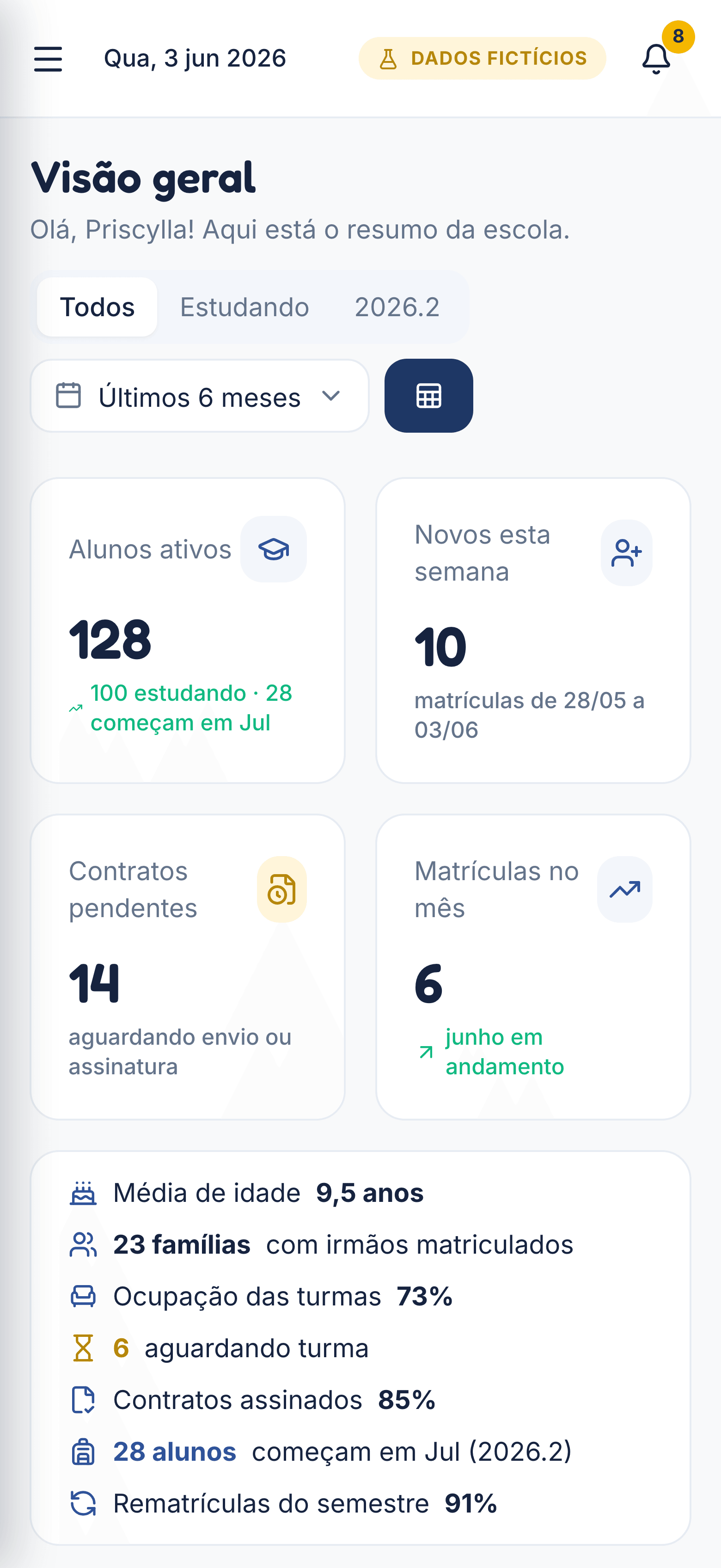Tap the dark-blue grid button
This screenshot has height=1568, width=721.
click(x=429, y=396)
